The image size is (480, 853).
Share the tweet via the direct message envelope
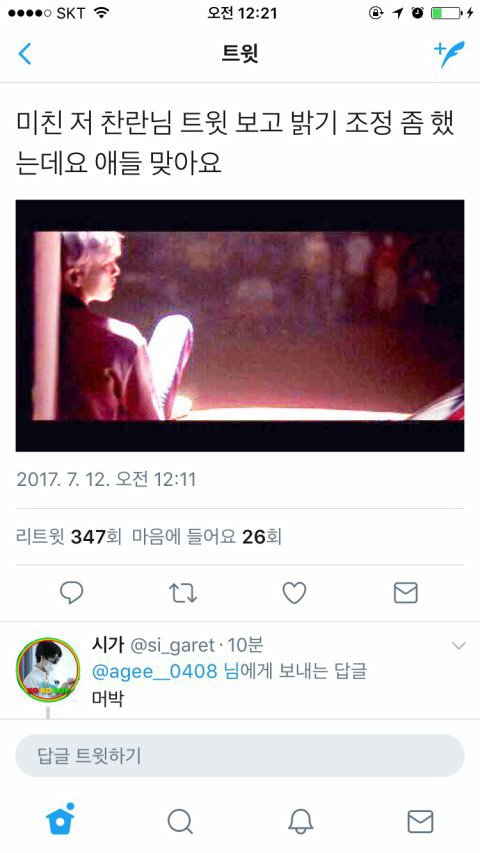pyautogui.click(x=405, y=593)
